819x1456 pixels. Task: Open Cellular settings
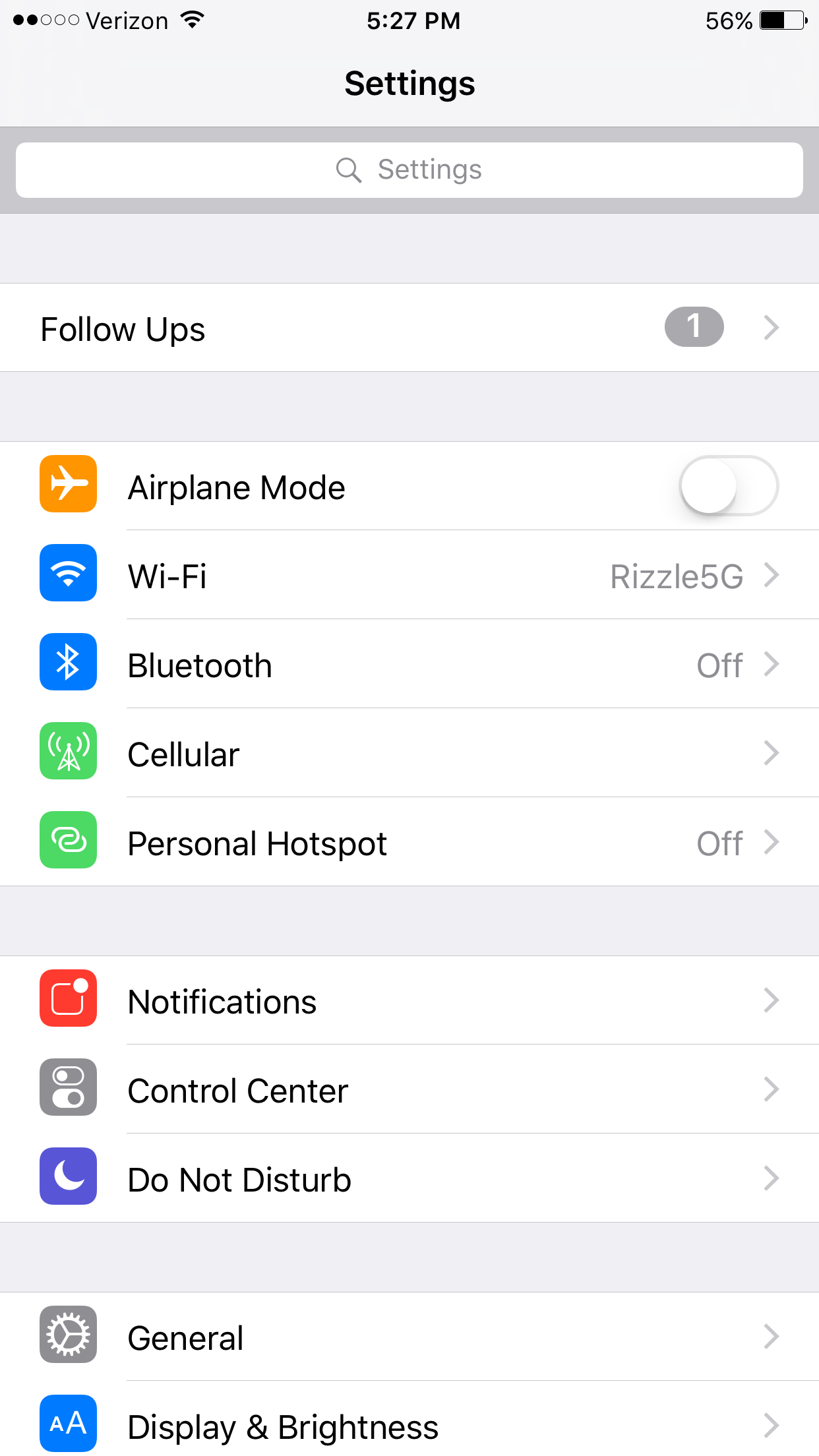[409, 753]
